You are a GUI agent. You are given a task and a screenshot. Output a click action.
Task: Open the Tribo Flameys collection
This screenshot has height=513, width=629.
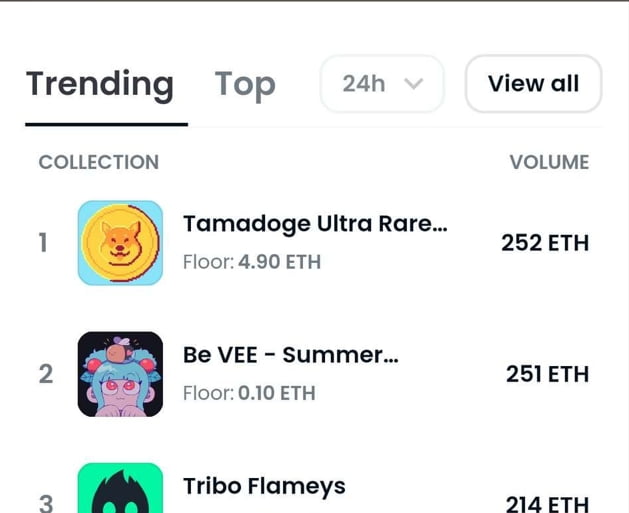tap(264, 487)
